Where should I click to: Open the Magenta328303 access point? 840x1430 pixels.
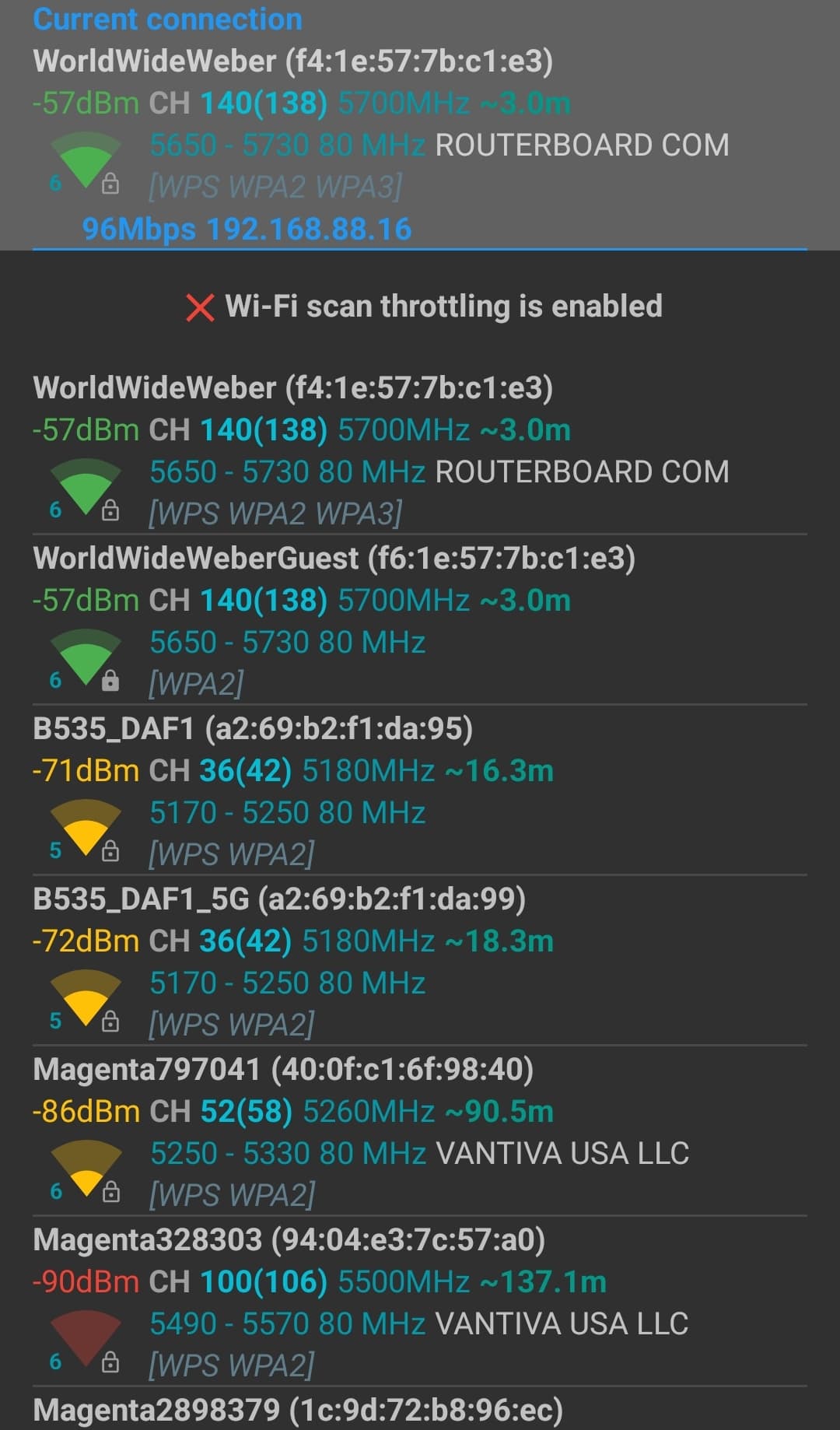[x=420, y=1302]
